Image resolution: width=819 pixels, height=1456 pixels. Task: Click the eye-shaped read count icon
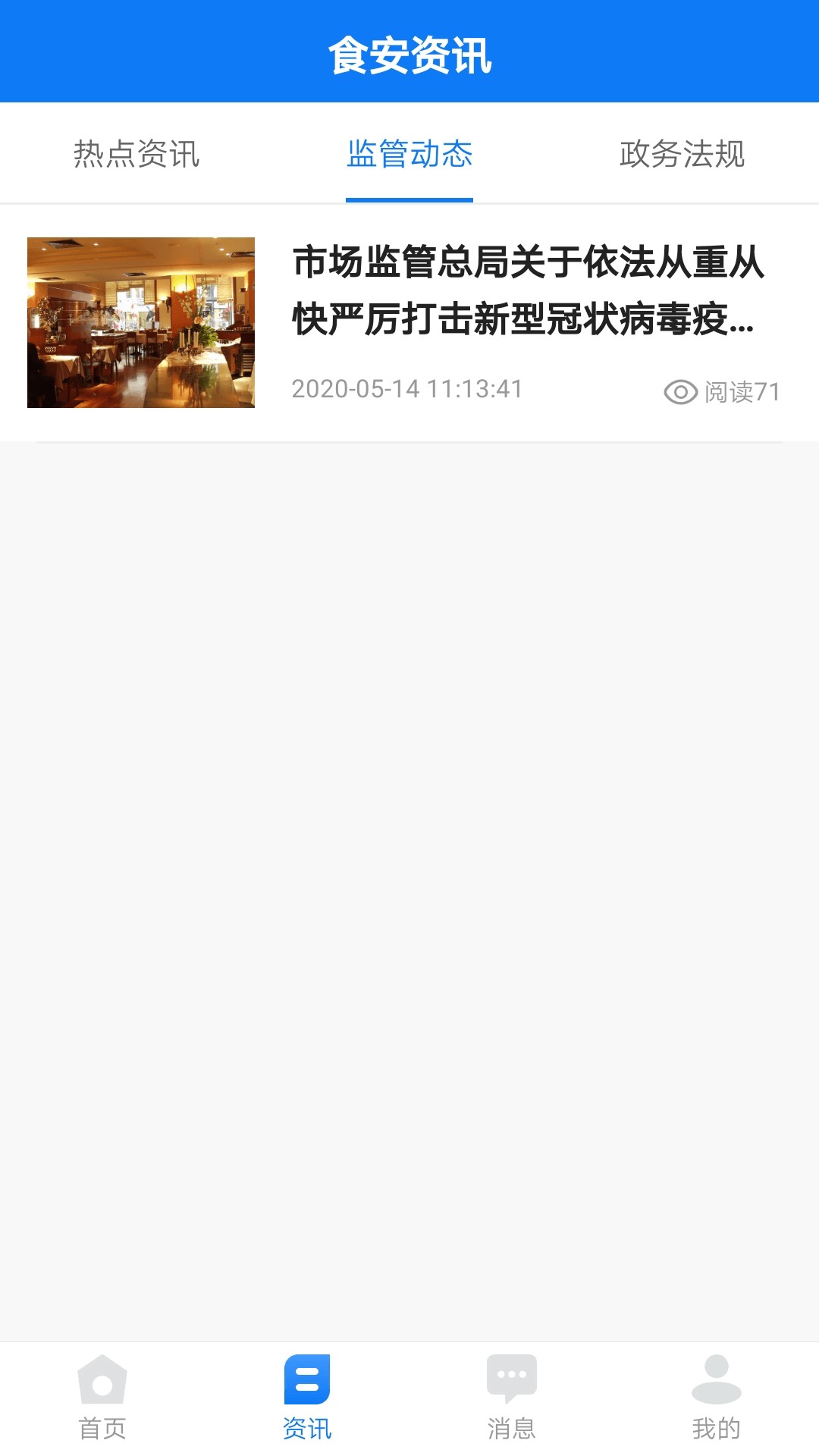pyautogui.click(x=681, y=390)
